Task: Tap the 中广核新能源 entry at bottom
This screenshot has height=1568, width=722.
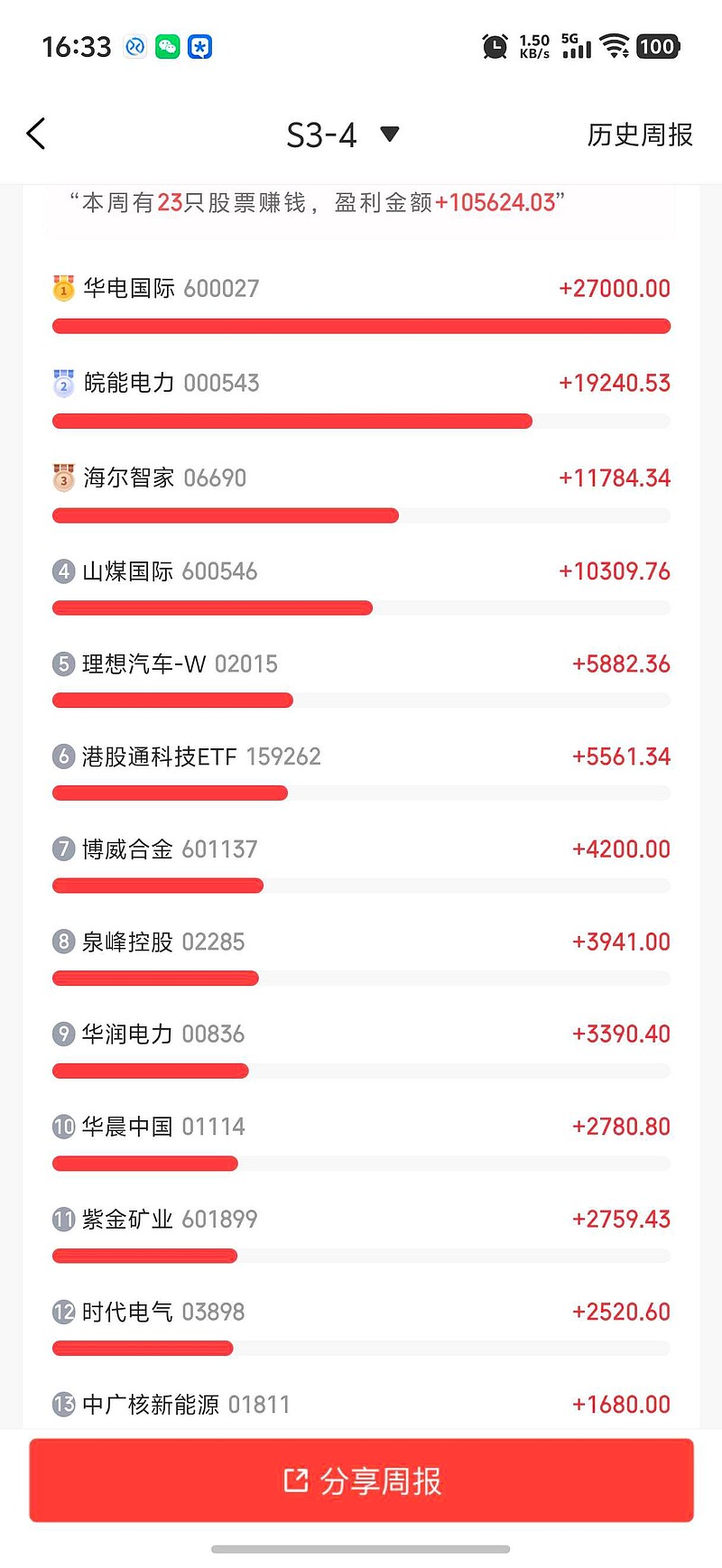Action: pos(361,1405)
